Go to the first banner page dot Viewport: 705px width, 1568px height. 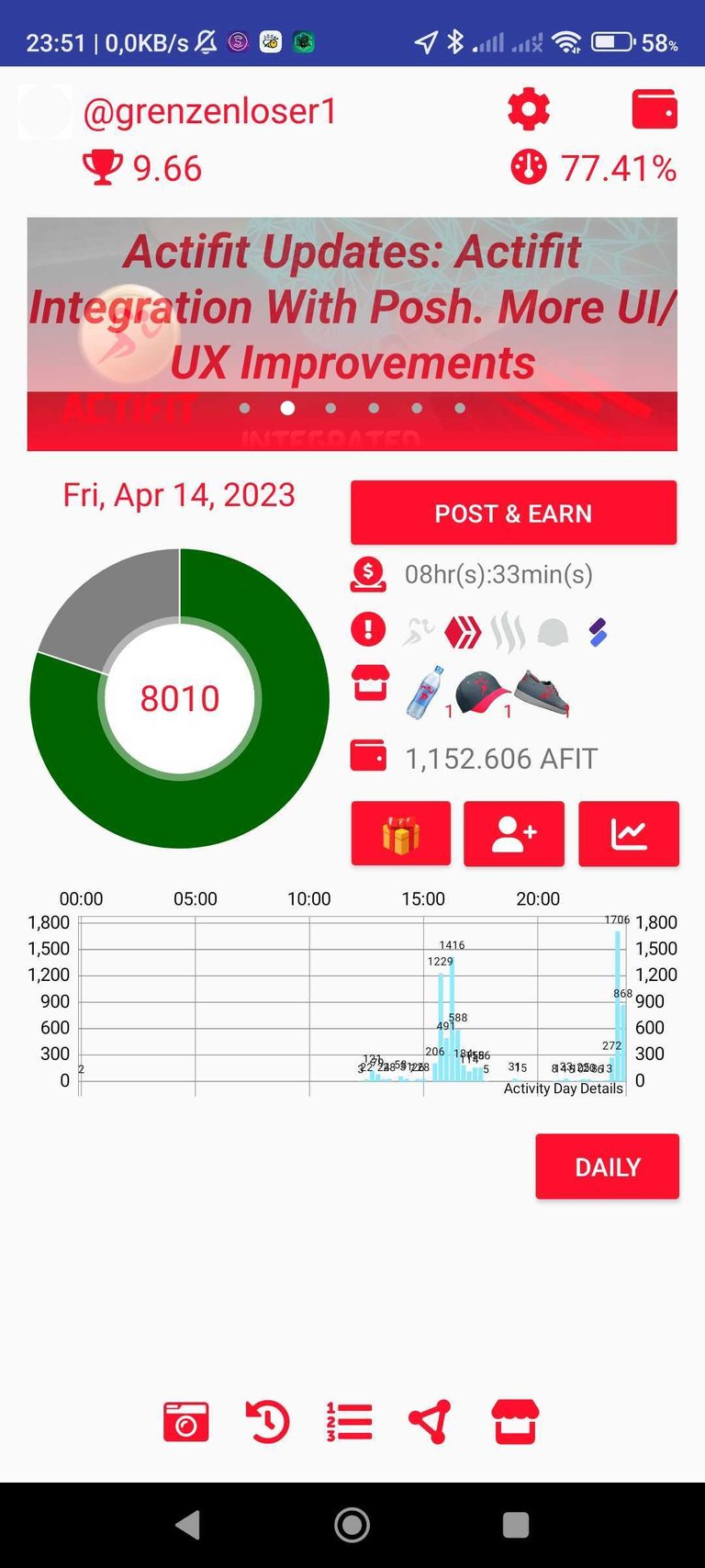[245, 408]
